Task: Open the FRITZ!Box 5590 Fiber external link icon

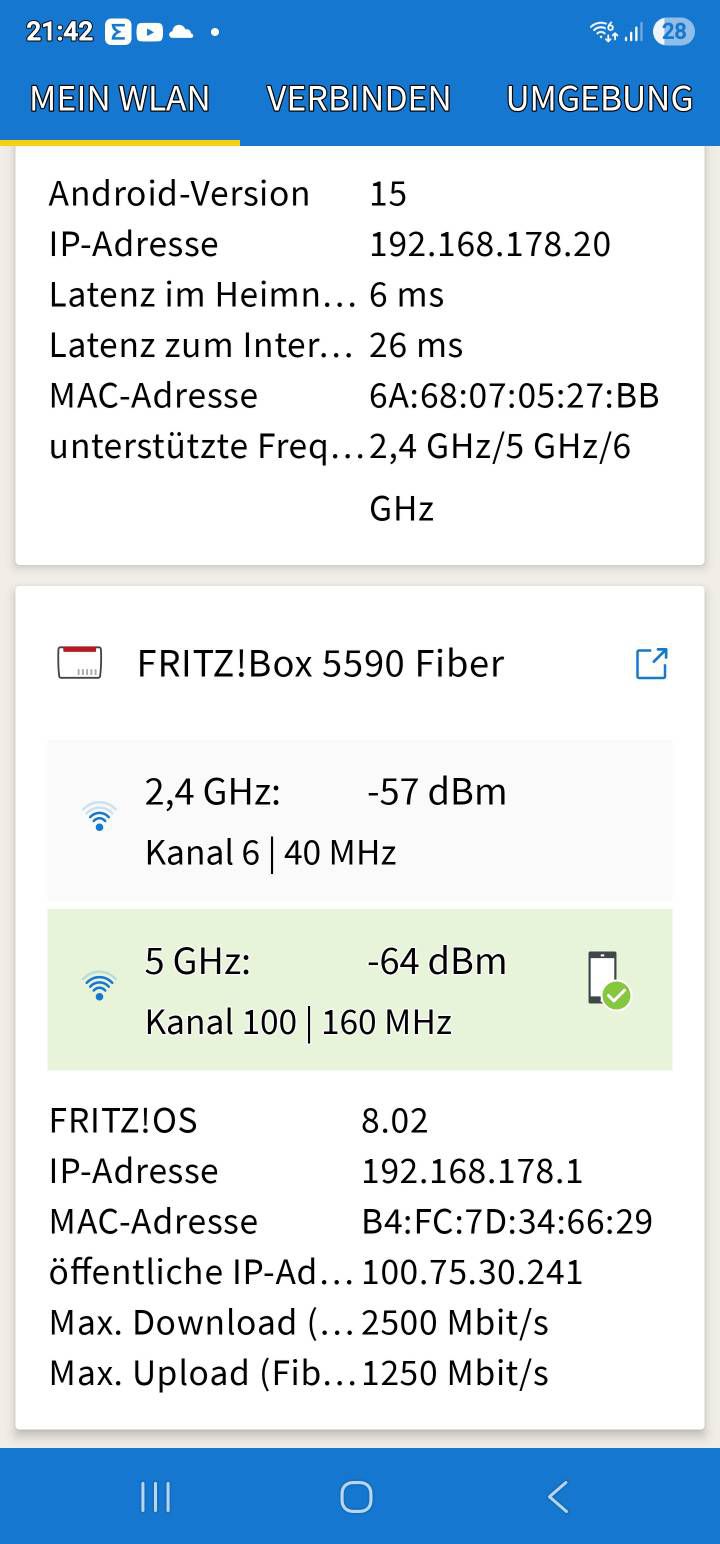Action: coord(651,664)
